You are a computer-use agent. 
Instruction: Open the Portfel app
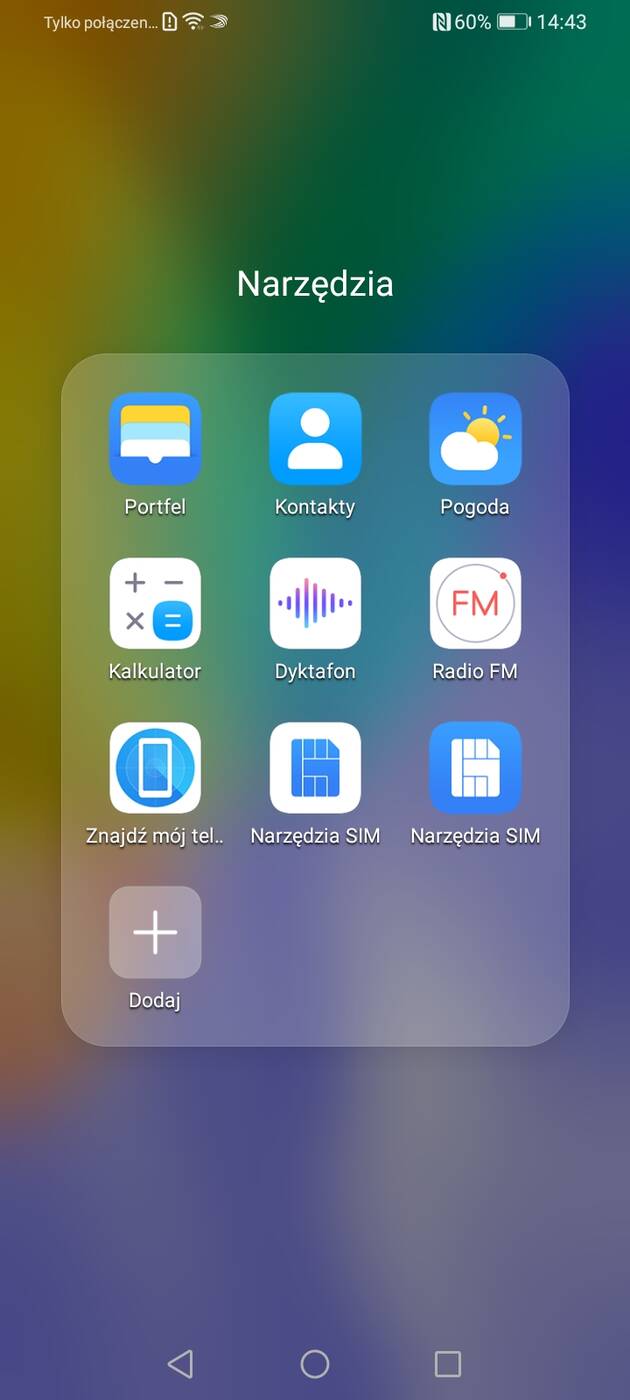[x=155, y=439]
